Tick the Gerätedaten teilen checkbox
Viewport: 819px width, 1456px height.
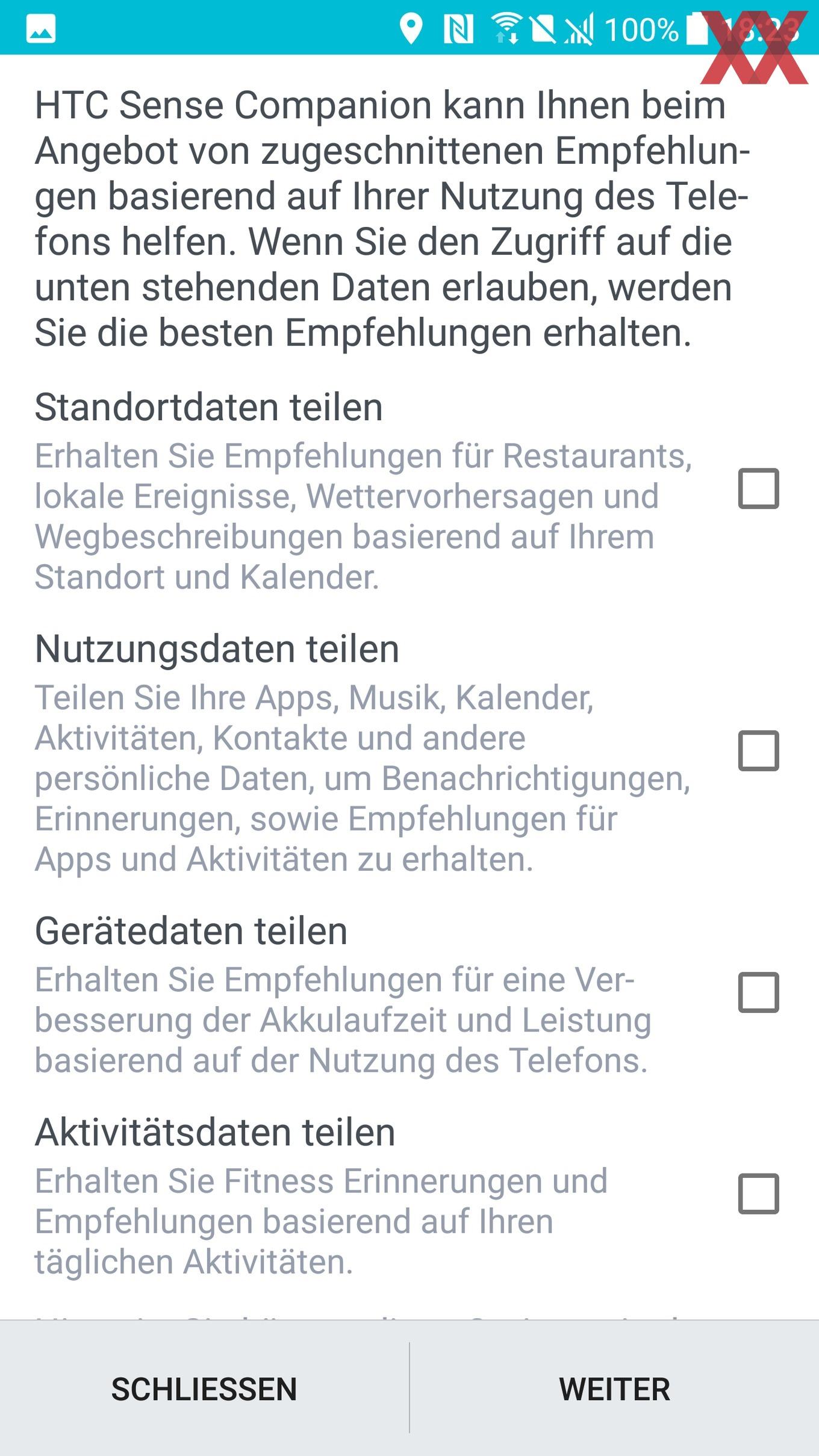758,992
